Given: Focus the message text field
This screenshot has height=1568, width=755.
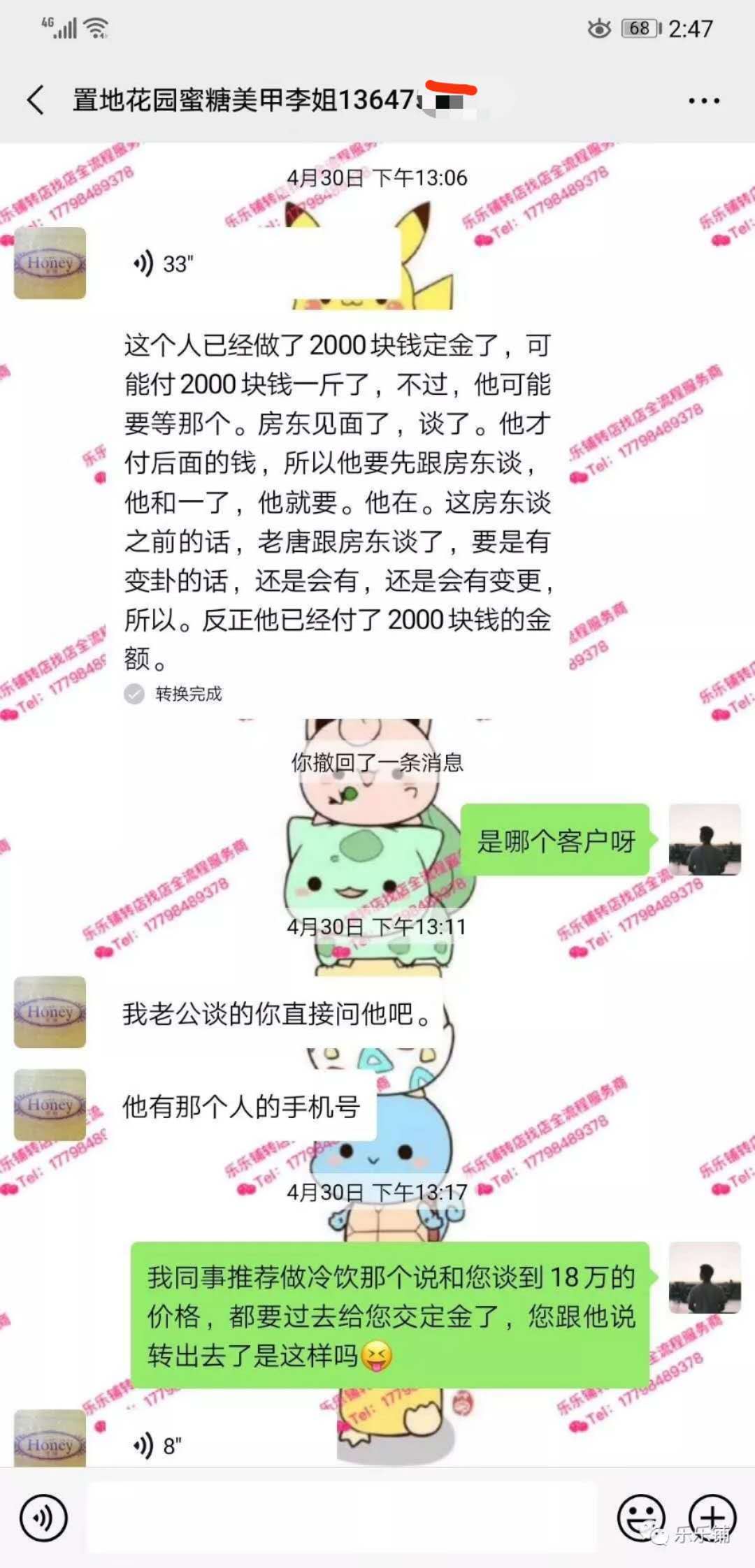Looking at the screenshot, I should (x=343, y=1518).
